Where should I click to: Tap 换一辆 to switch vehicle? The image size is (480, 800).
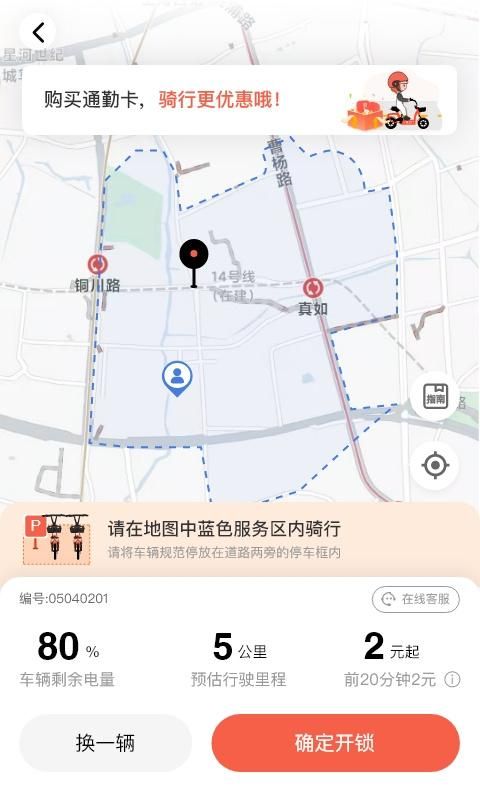click(x=106, y=743)
